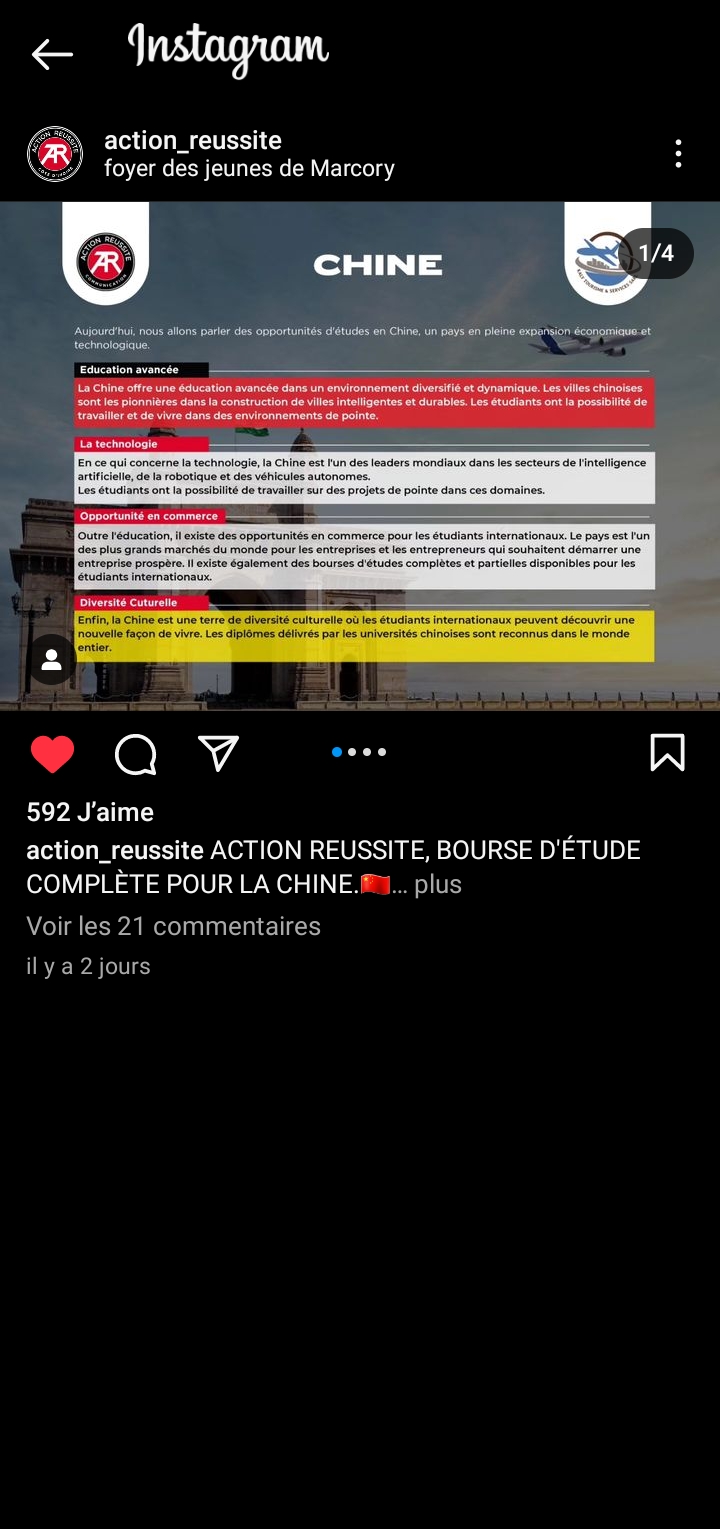Screen dimensions: 720x1529
Task: Open the action_reussite username in header
Action: point(193,140)
